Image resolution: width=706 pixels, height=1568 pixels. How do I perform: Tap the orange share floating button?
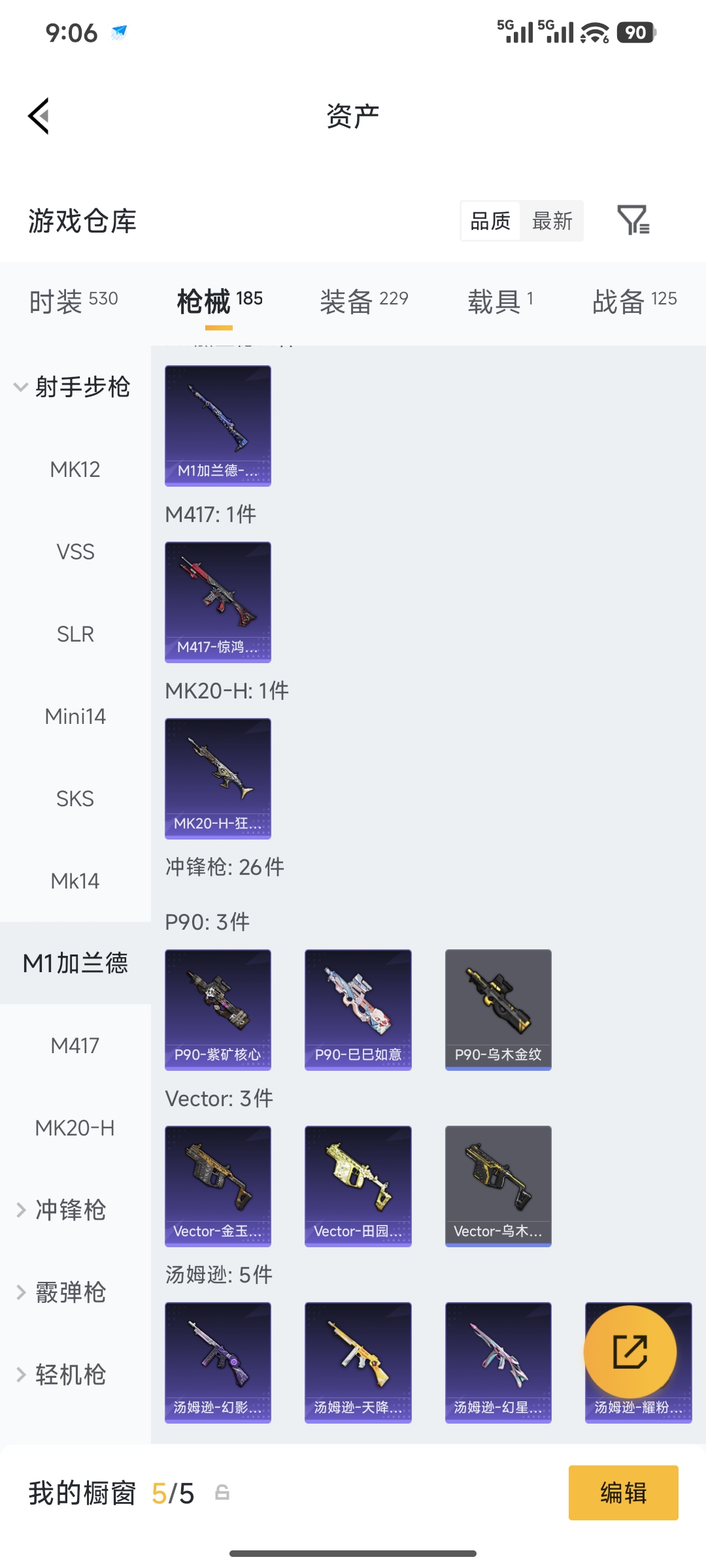click(630, 1351)
